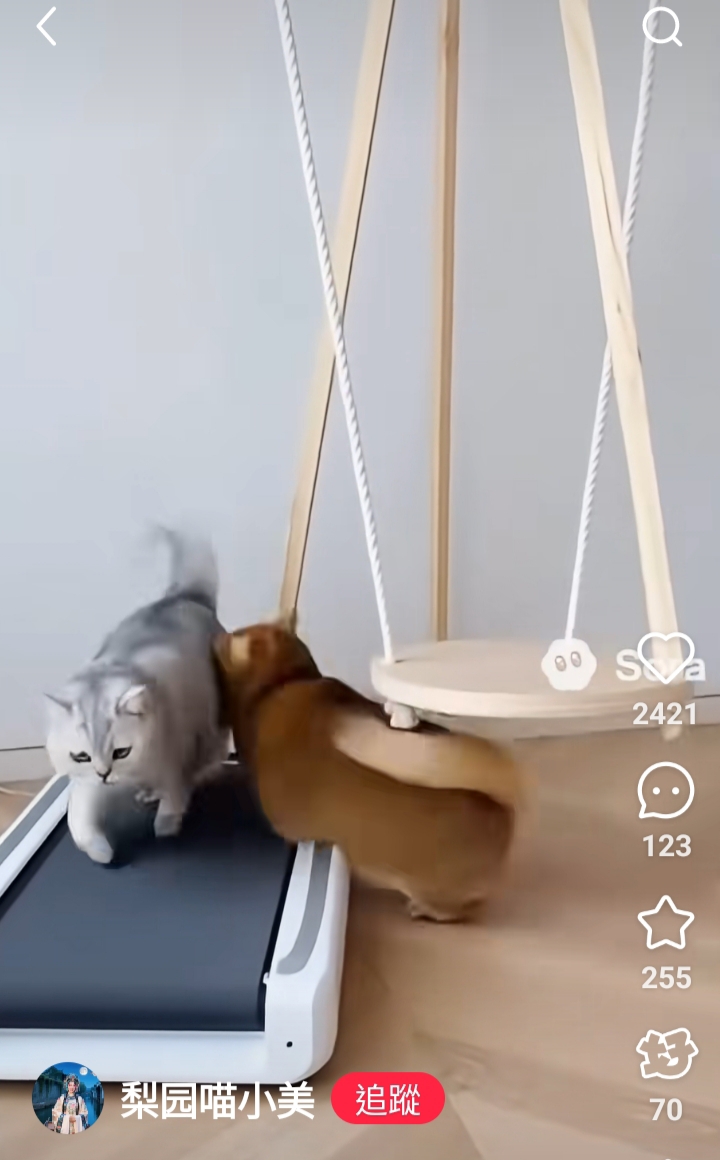Open search with the magnifier icon
Image resolution: width=720 pixels, height=1160 pixels.
click(x=661, y=27)
